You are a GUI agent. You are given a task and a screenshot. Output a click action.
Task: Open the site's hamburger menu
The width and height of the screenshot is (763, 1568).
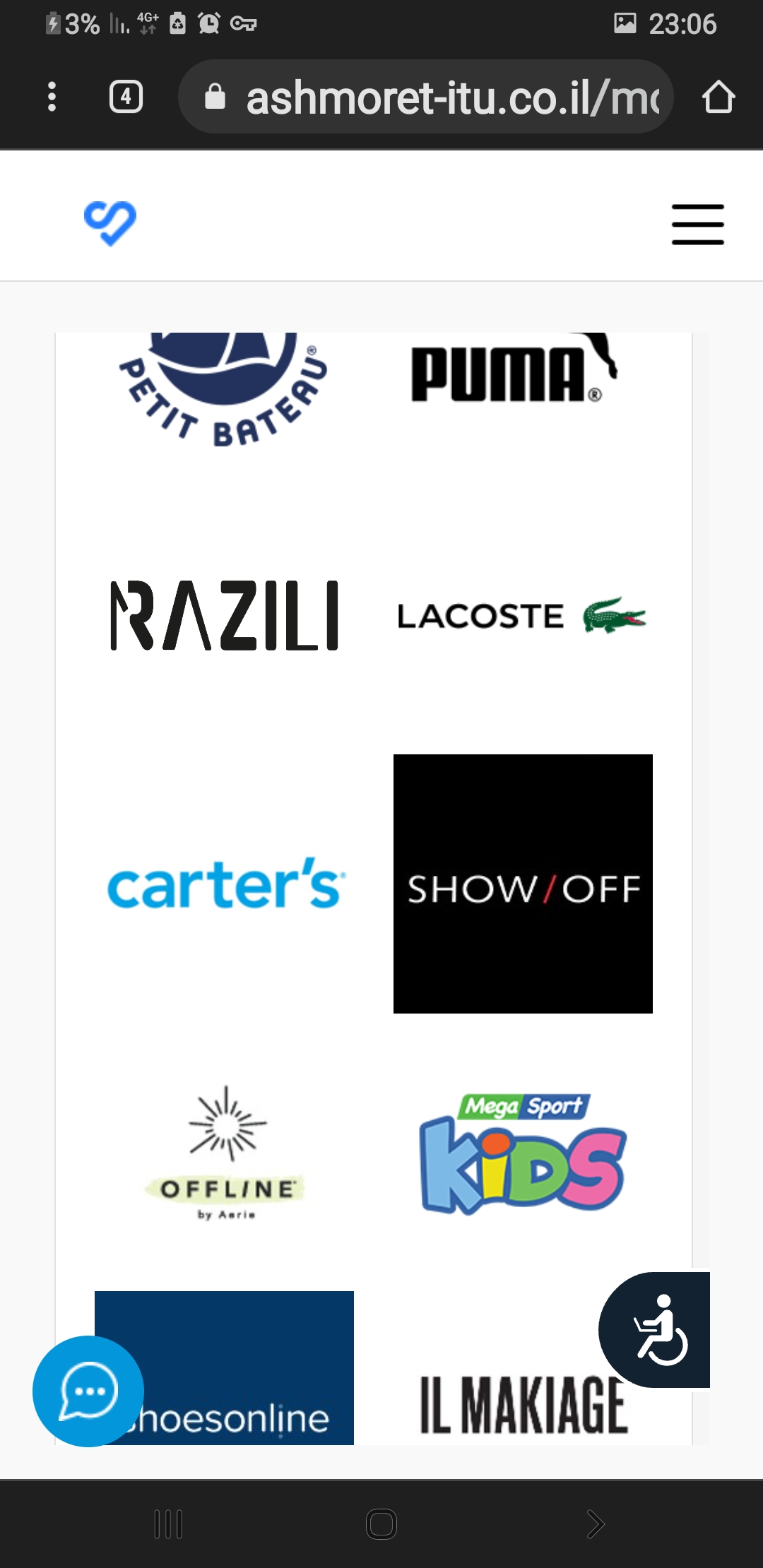point(697,225)
